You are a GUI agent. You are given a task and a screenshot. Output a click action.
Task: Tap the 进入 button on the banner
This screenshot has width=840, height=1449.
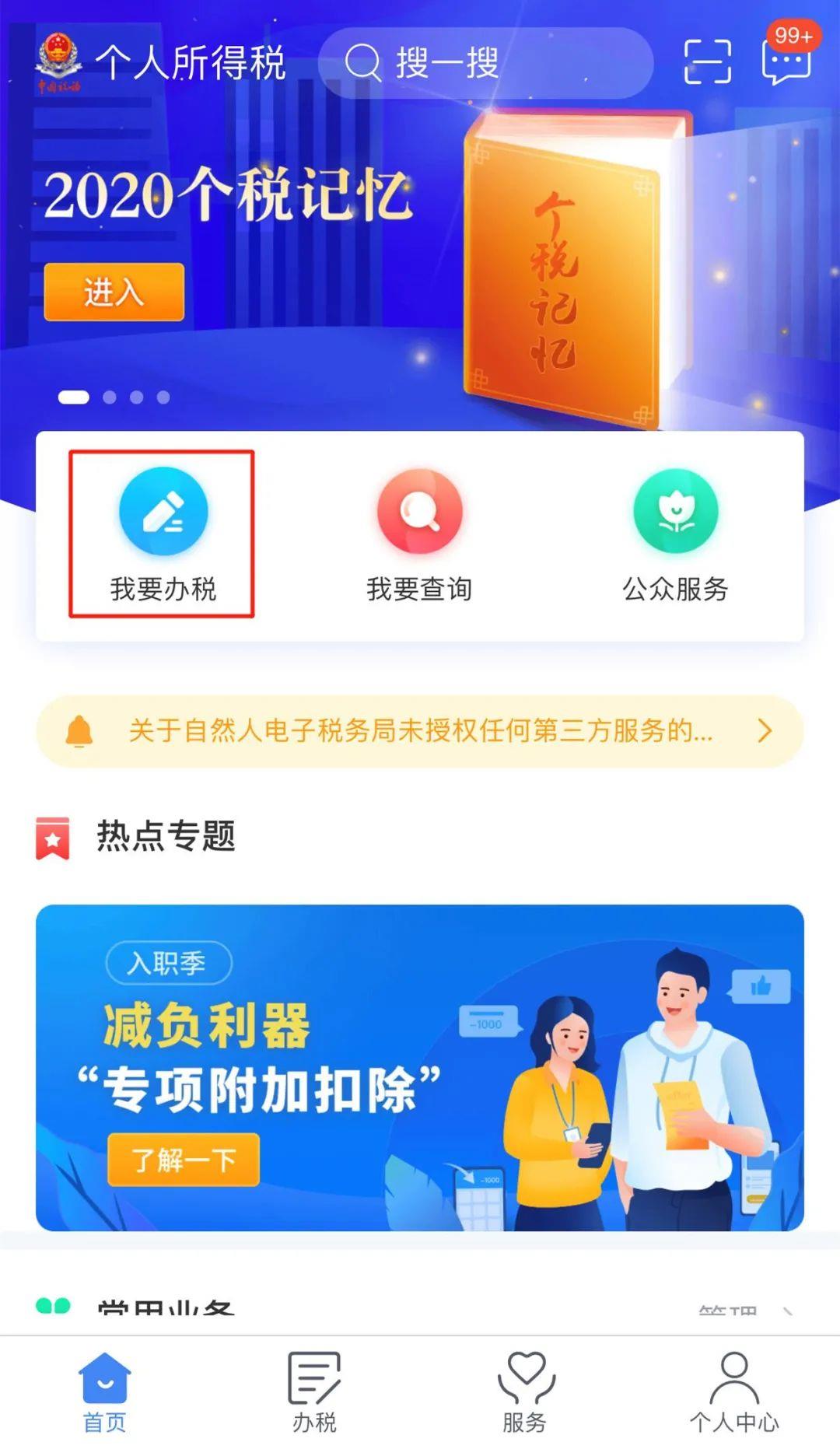[x=114, y=292]
